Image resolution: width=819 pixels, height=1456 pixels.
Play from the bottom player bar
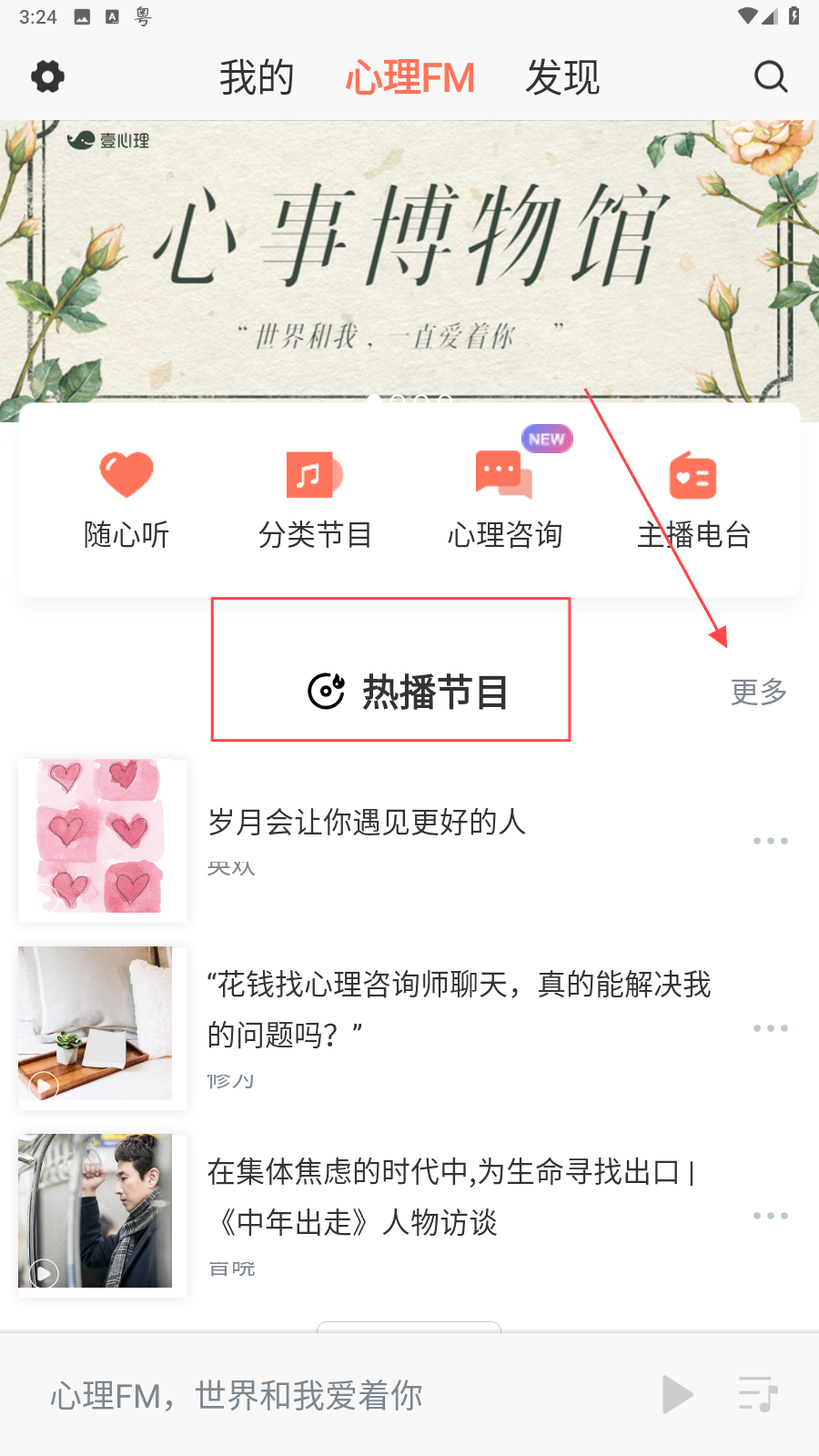coord(677,1394)
